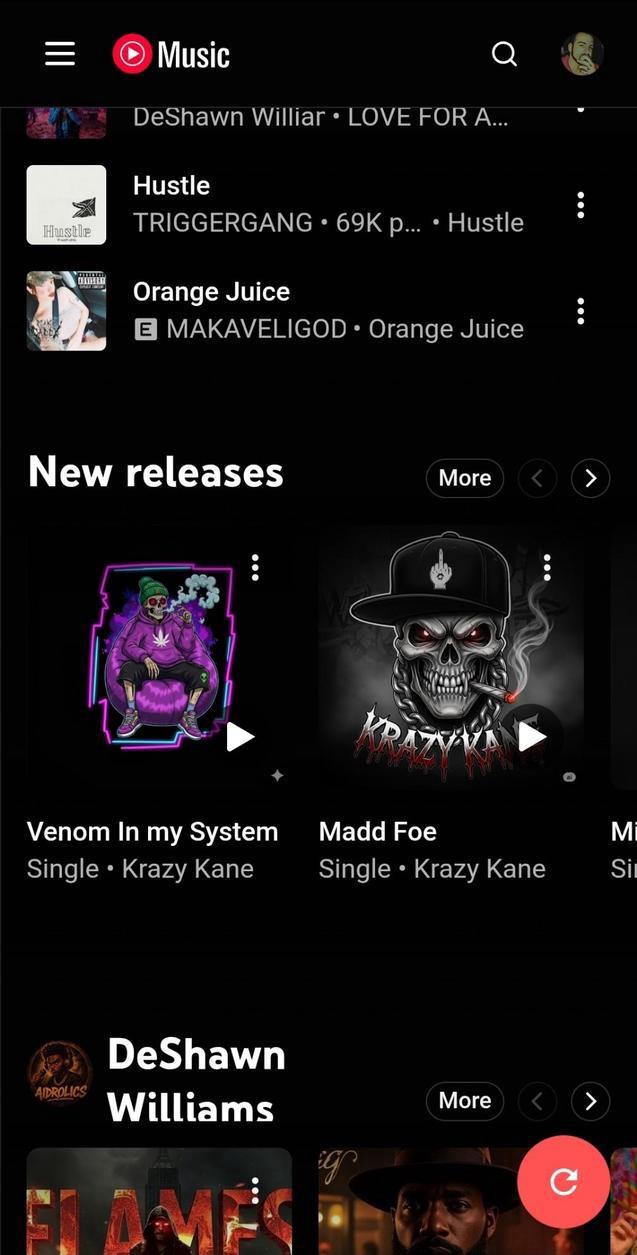Play the song Hustle by TRIGGERGANG
The image size is (637, 1255).
[66, 205]
